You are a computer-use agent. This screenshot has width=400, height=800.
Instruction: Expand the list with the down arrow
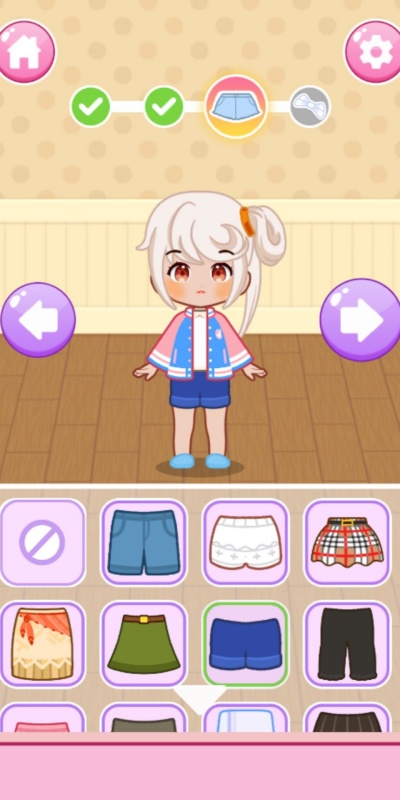(199, 699)
